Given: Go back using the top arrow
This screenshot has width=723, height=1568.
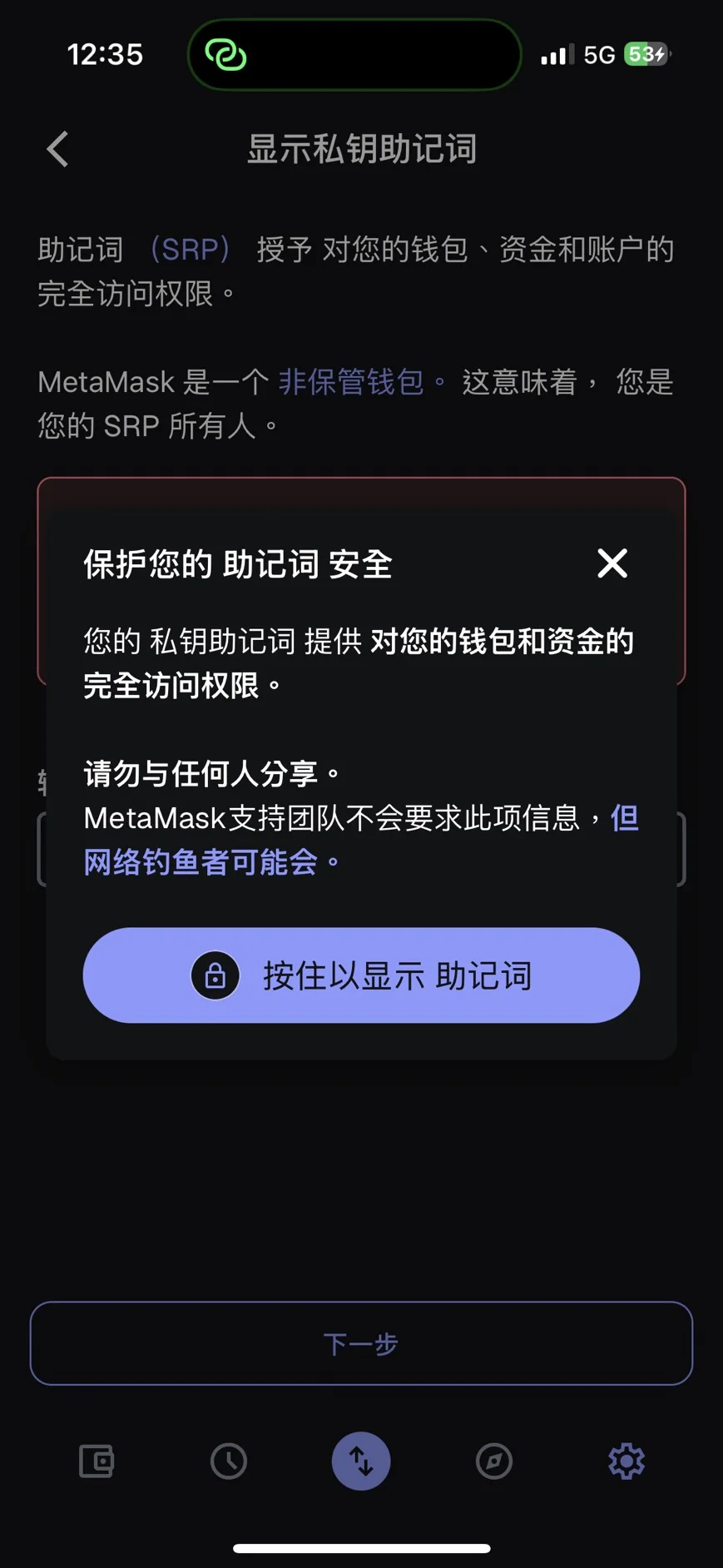Looking at the screenshot, I should pos(57,150).
